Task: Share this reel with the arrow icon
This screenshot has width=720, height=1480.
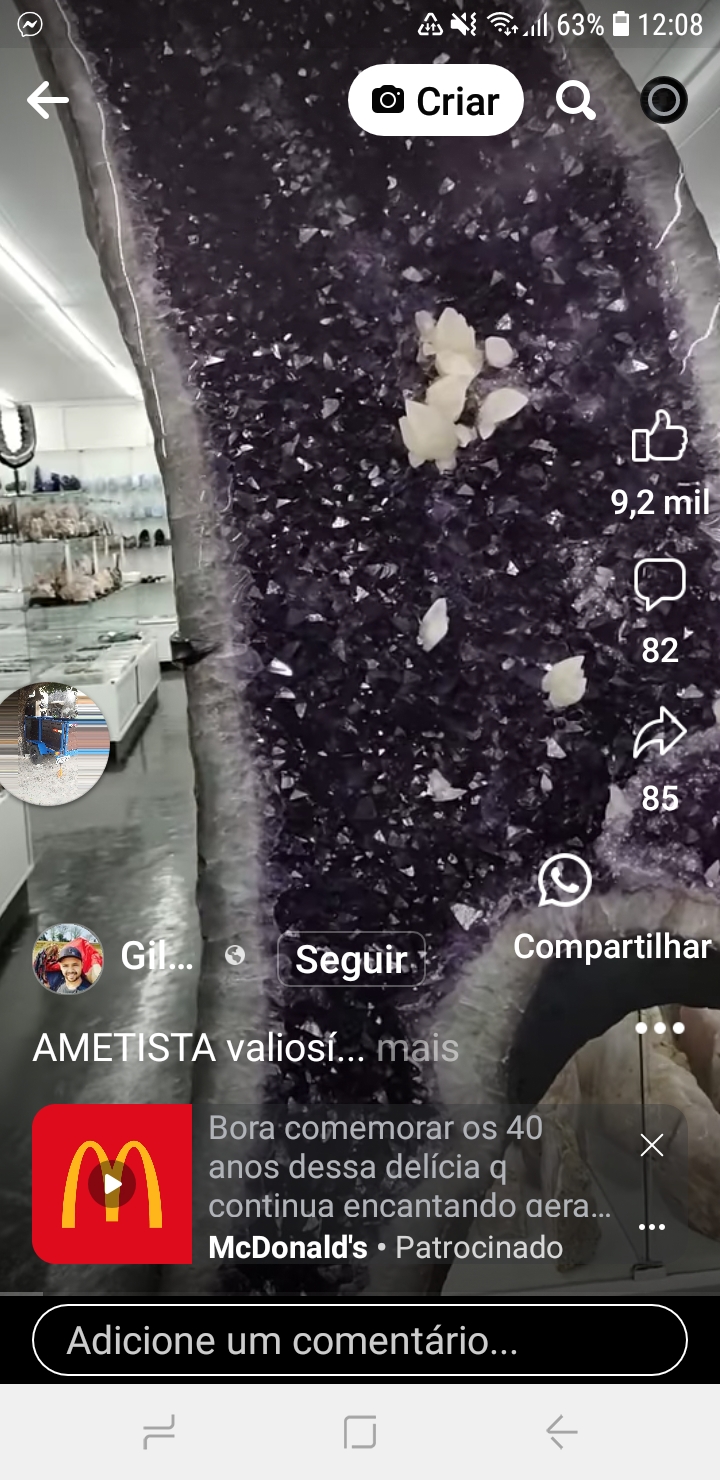Action: pyautogui.click(x=660, y=734)
